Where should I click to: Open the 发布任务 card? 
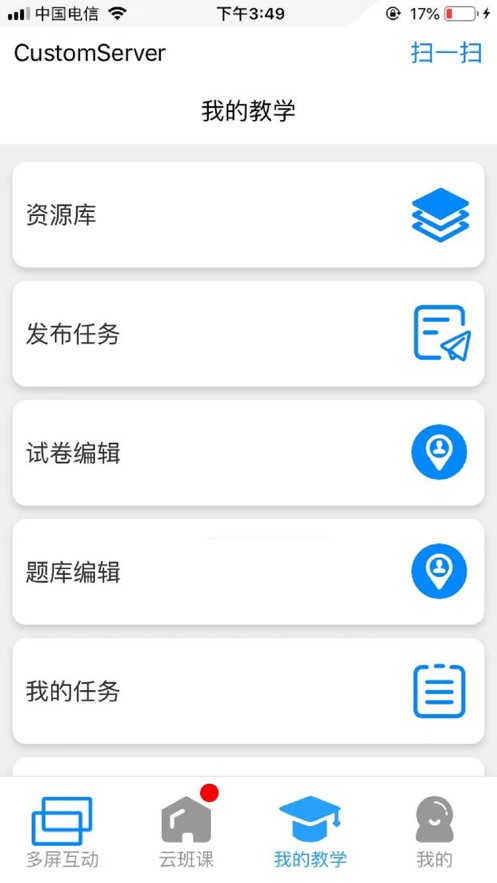(x=248, y=333)
